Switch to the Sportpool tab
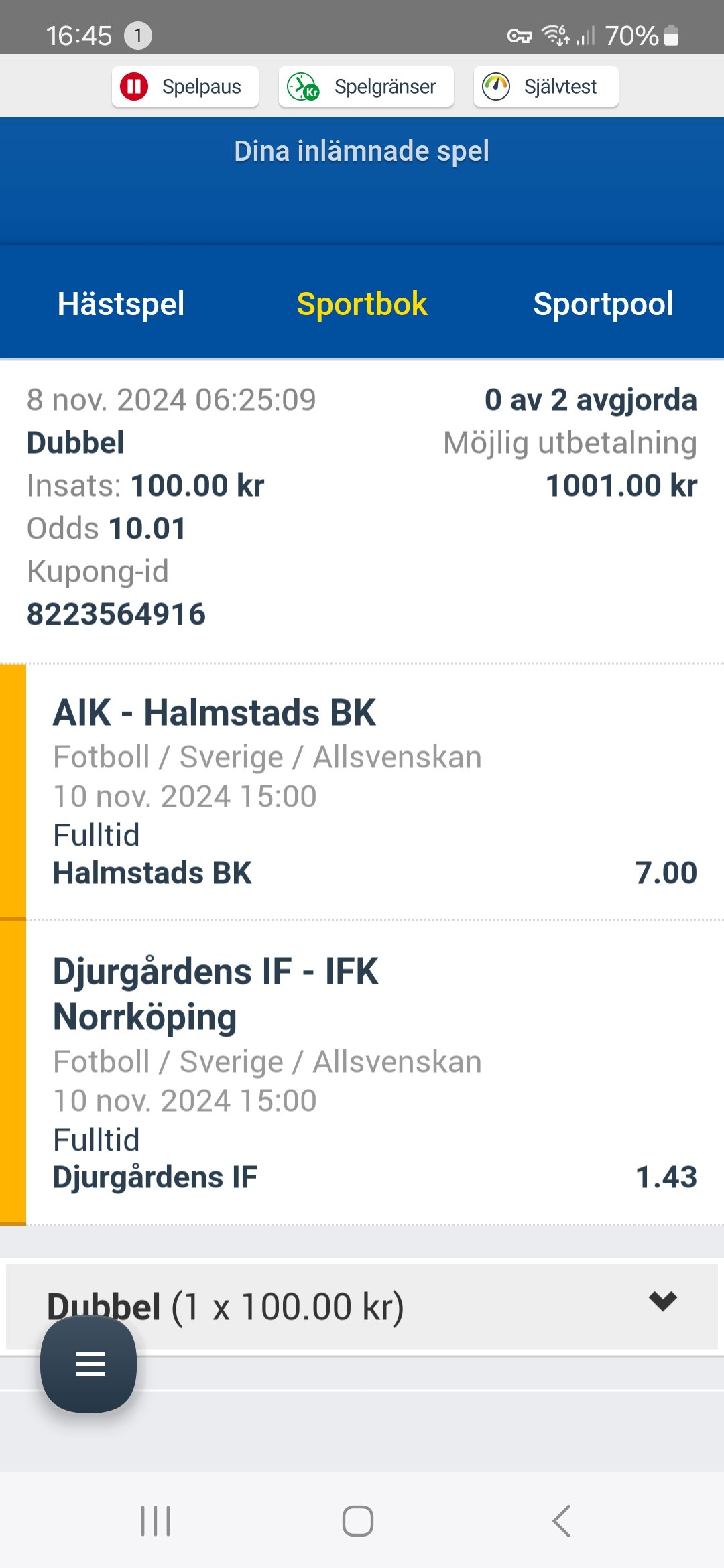Image resolution: width=724 pixels, height=1568 pixels. point(603,304)
